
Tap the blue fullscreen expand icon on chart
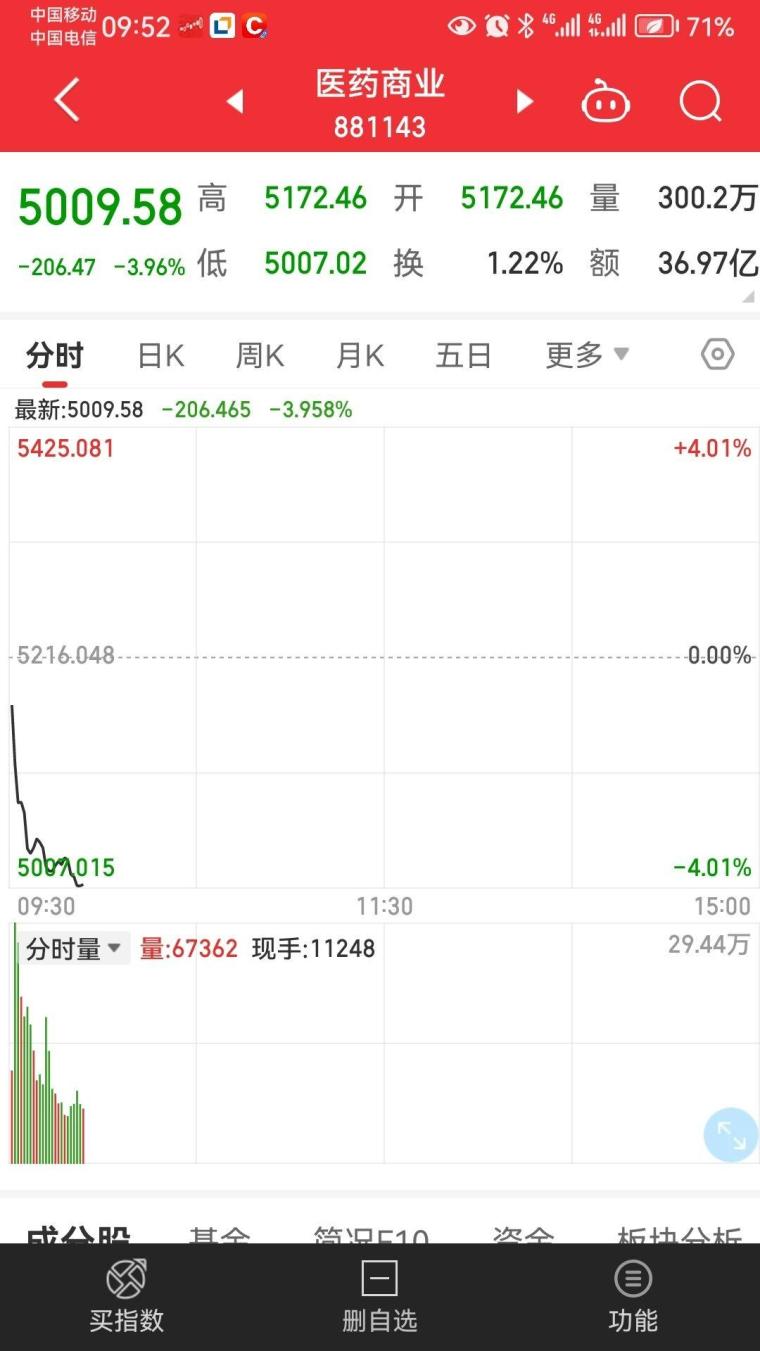[x=728, y=1135]
